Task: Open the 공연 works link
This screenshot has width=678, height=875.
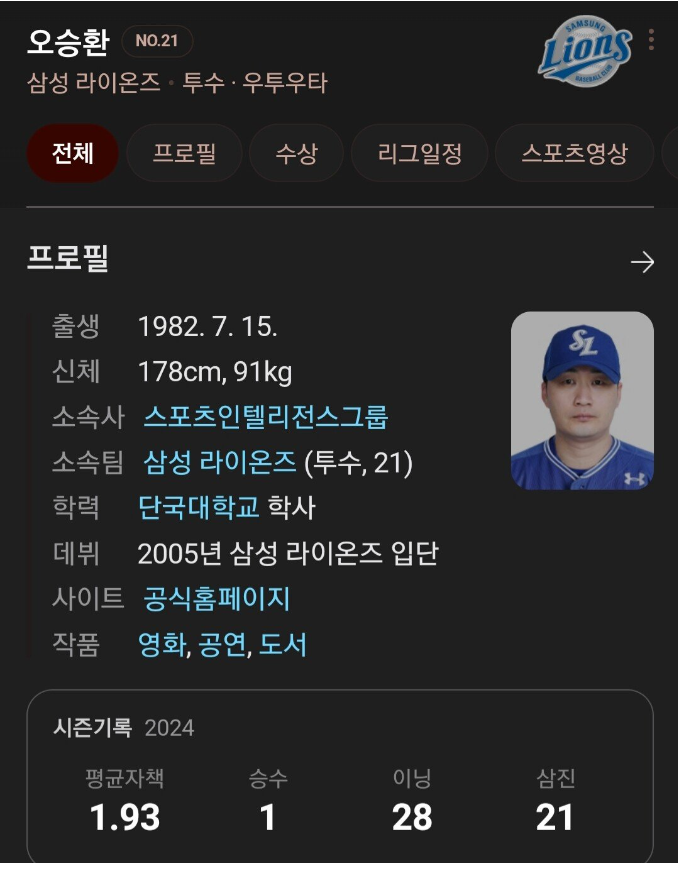Action: [222, 645]
